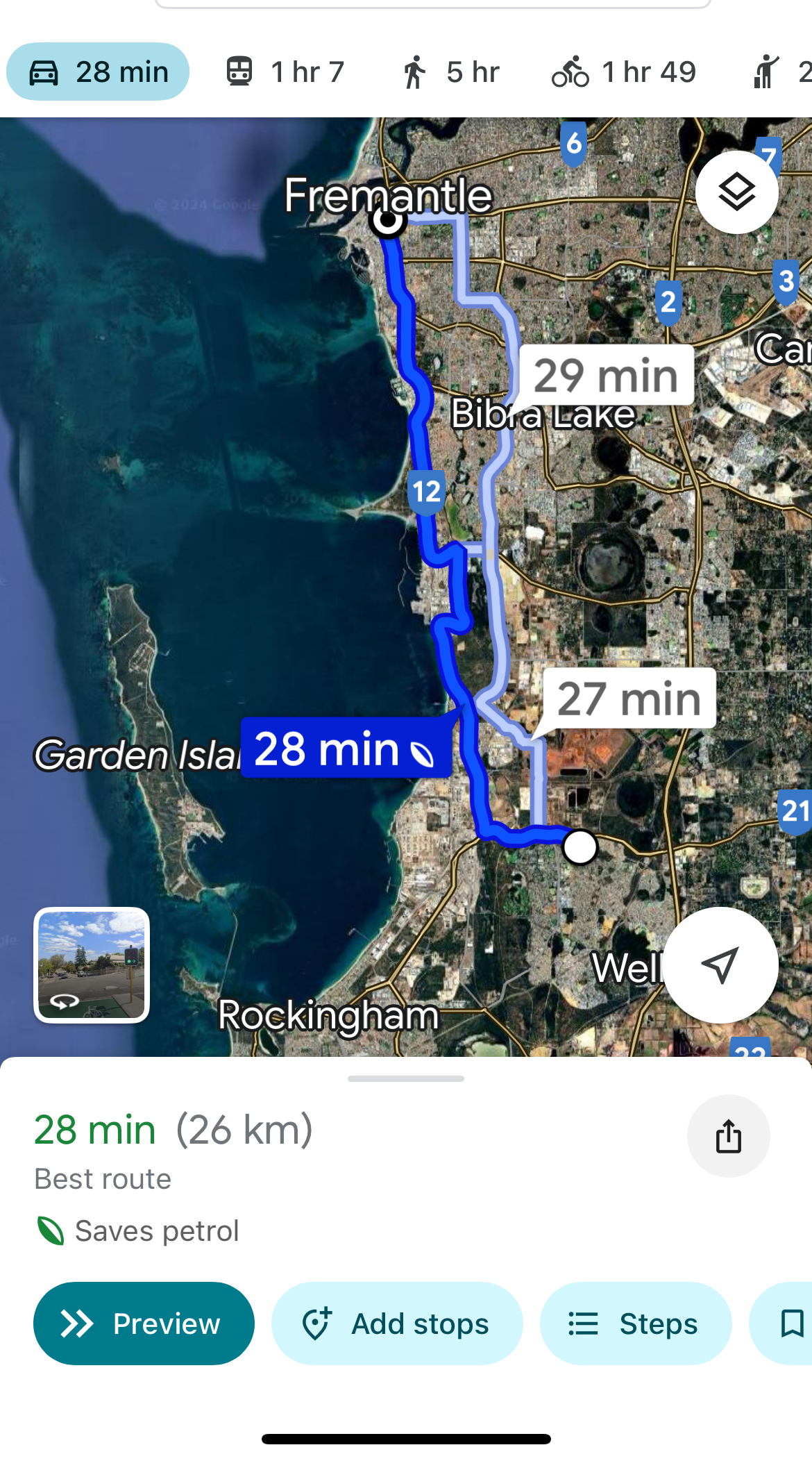Recenter map on my location
Viewport: 812px width, 1461px height.
[720, 965]
